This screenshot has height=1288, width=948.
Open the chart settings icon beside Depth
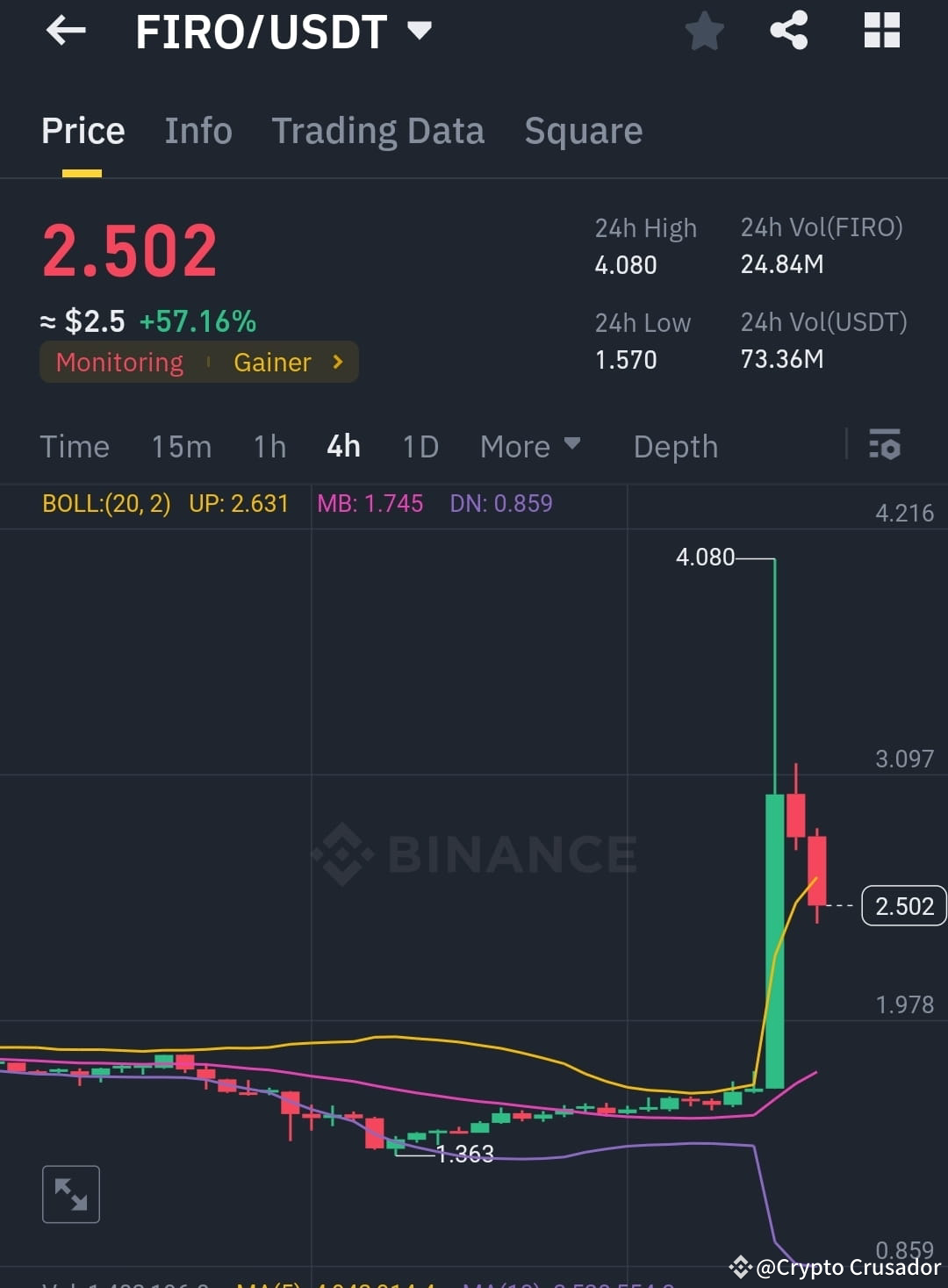(886, 446)
